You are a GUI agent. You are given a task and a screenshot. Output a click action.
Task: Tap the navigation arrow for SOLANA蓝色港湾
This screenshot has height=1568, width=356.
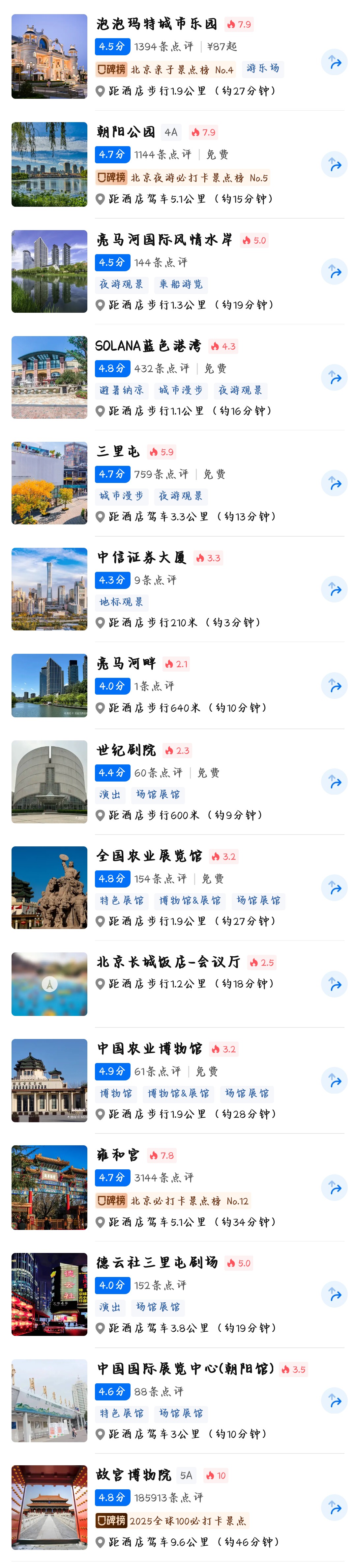(334, 378)
